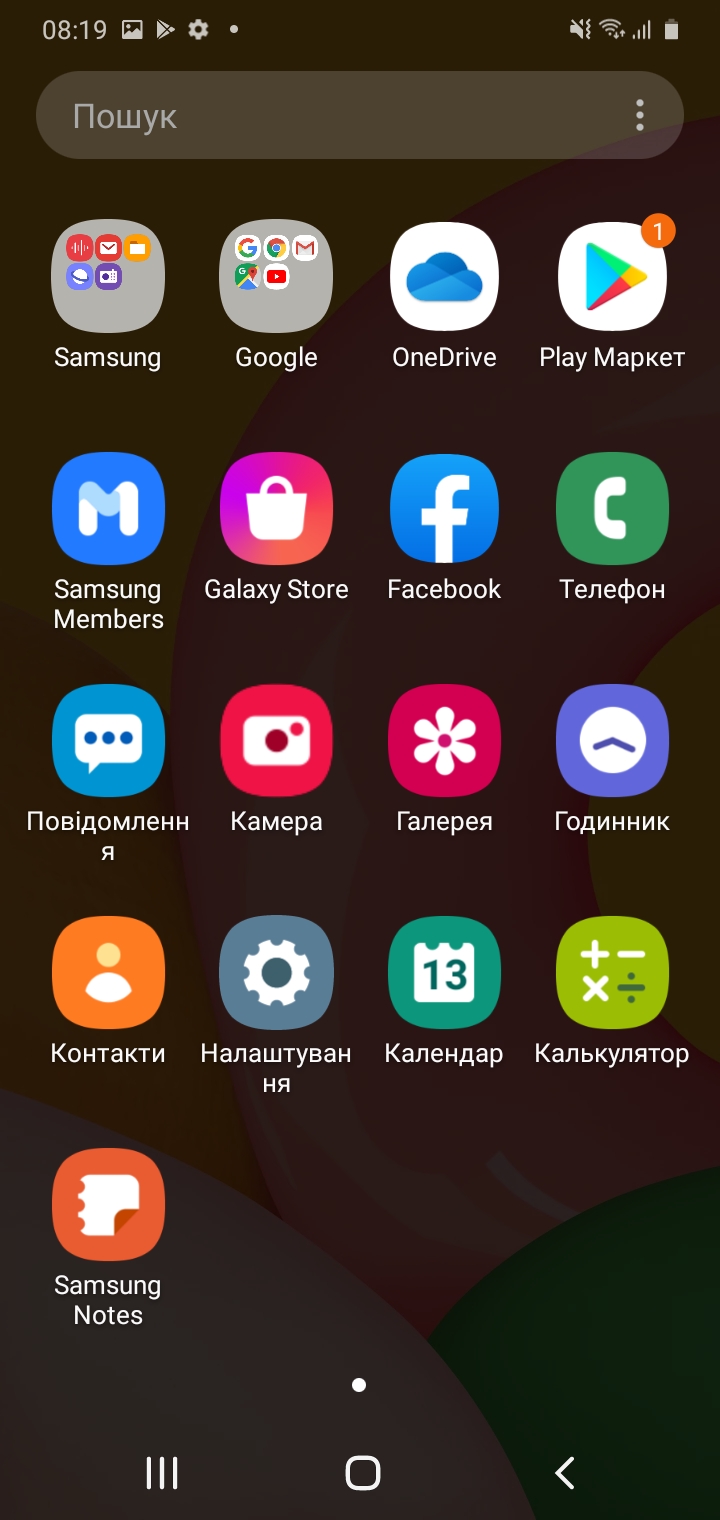The image size is (720, 1520).
Task: Open the Телефон phone dialer
Action: pyautogui.click(x=612, y=508)
